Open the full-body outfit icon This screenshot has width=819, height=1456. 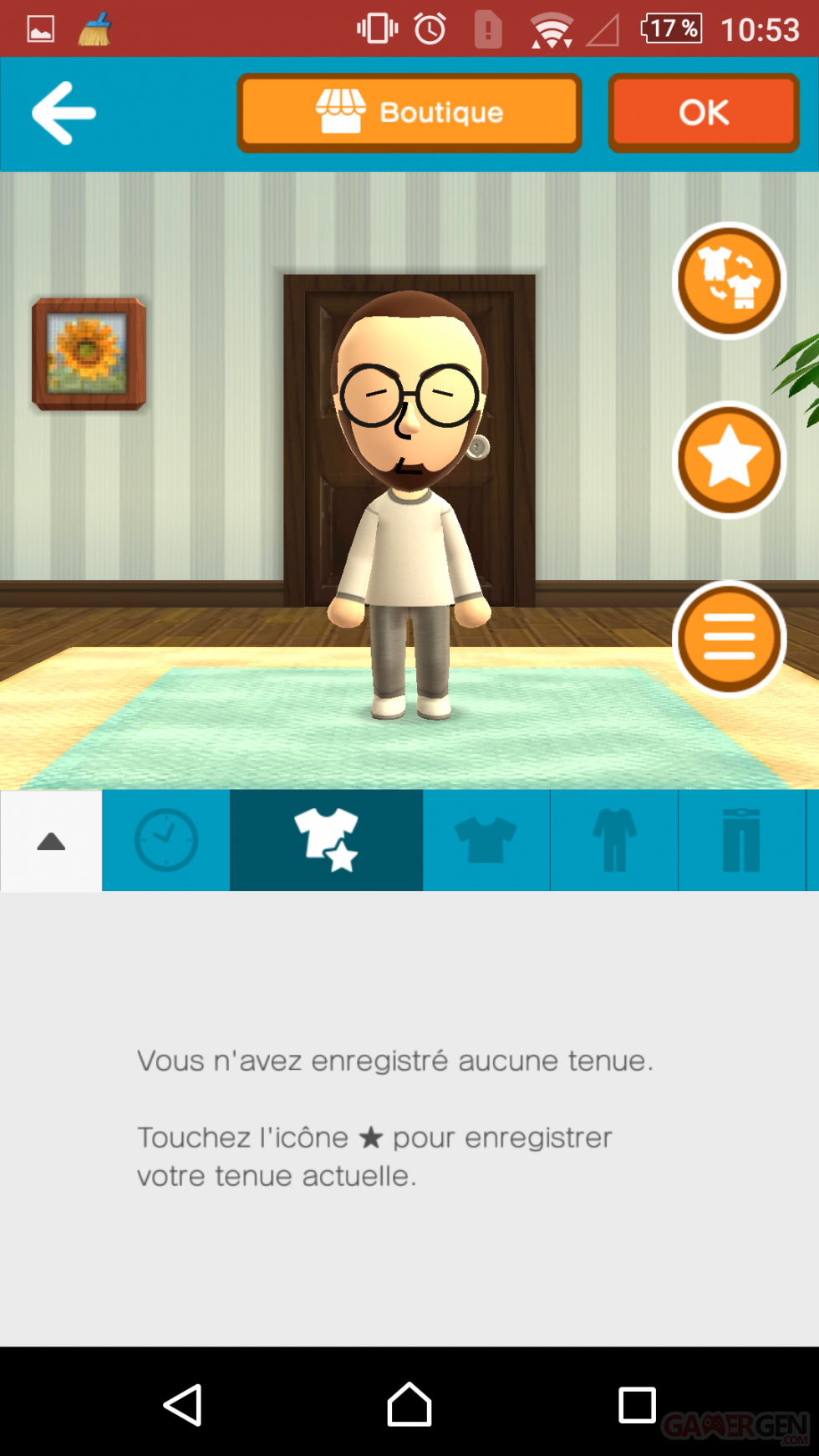(614, 840)
